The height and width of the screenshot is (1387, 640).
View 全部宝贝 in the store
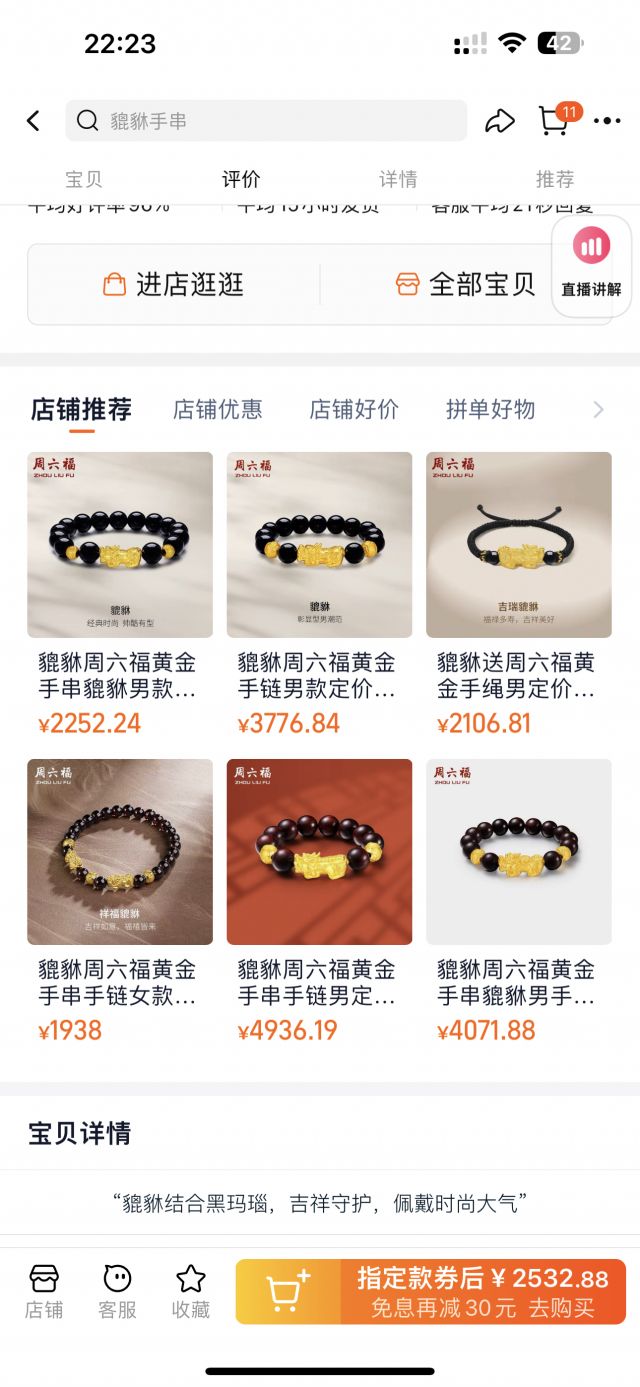coord(466,285)
